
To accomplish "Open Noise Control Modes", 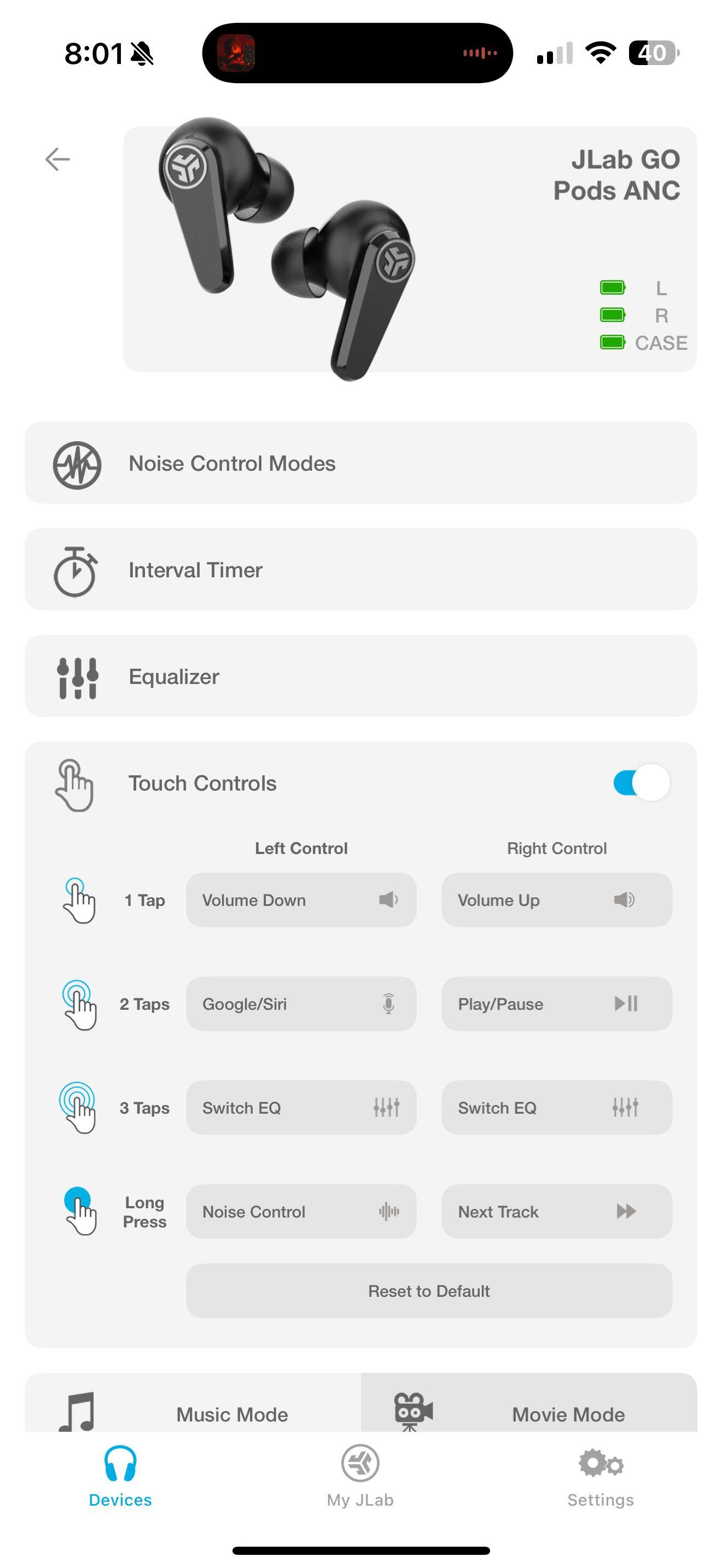I will pos(360,463).
